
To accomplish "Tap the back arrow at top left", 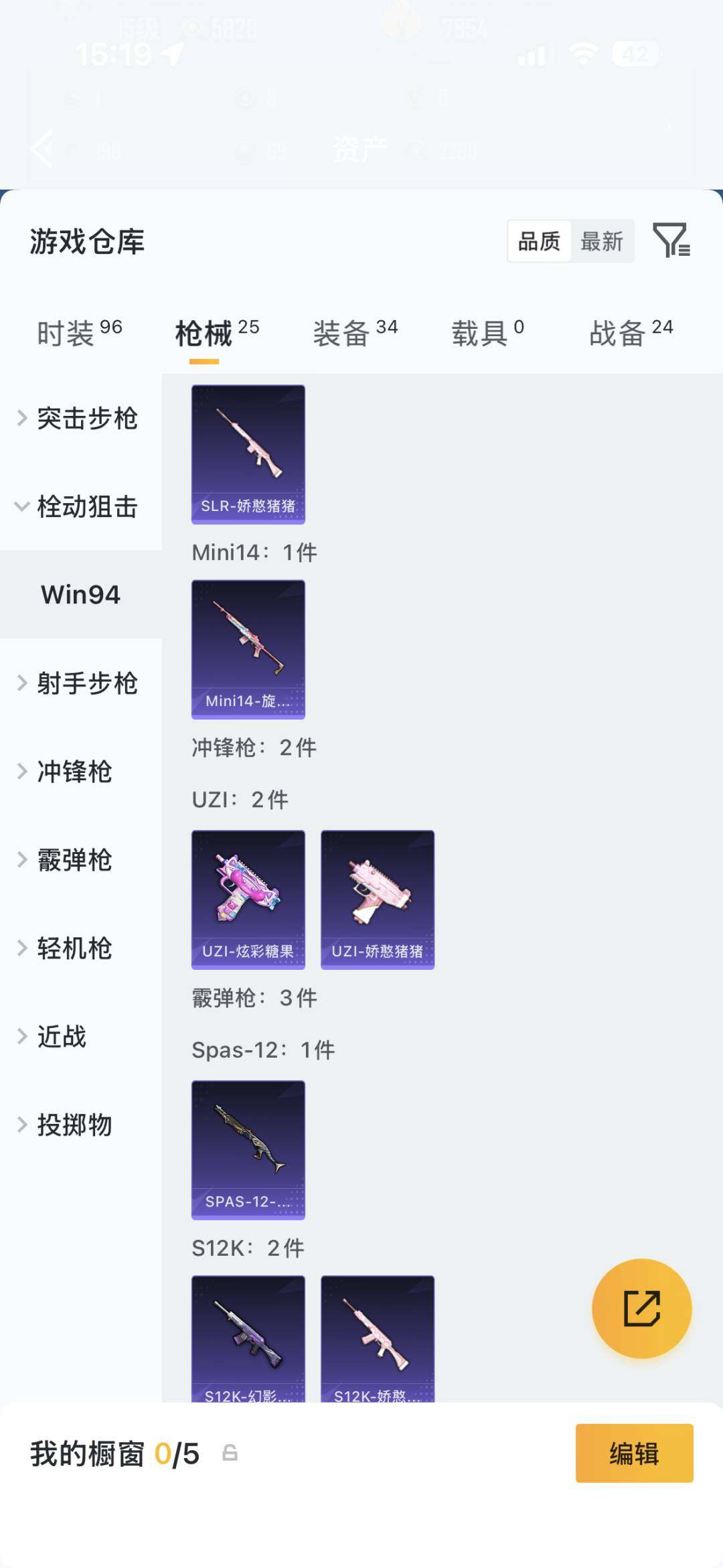I will coord(42,149).
